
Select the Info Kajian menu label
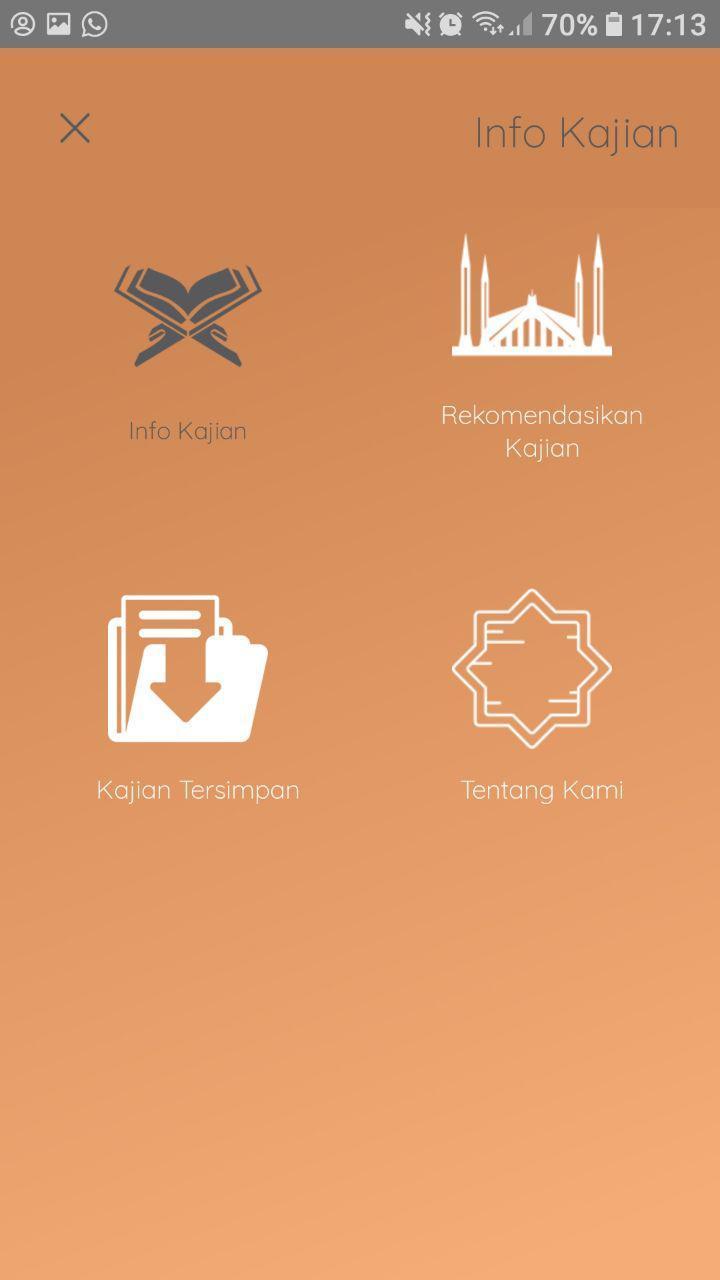186,431
